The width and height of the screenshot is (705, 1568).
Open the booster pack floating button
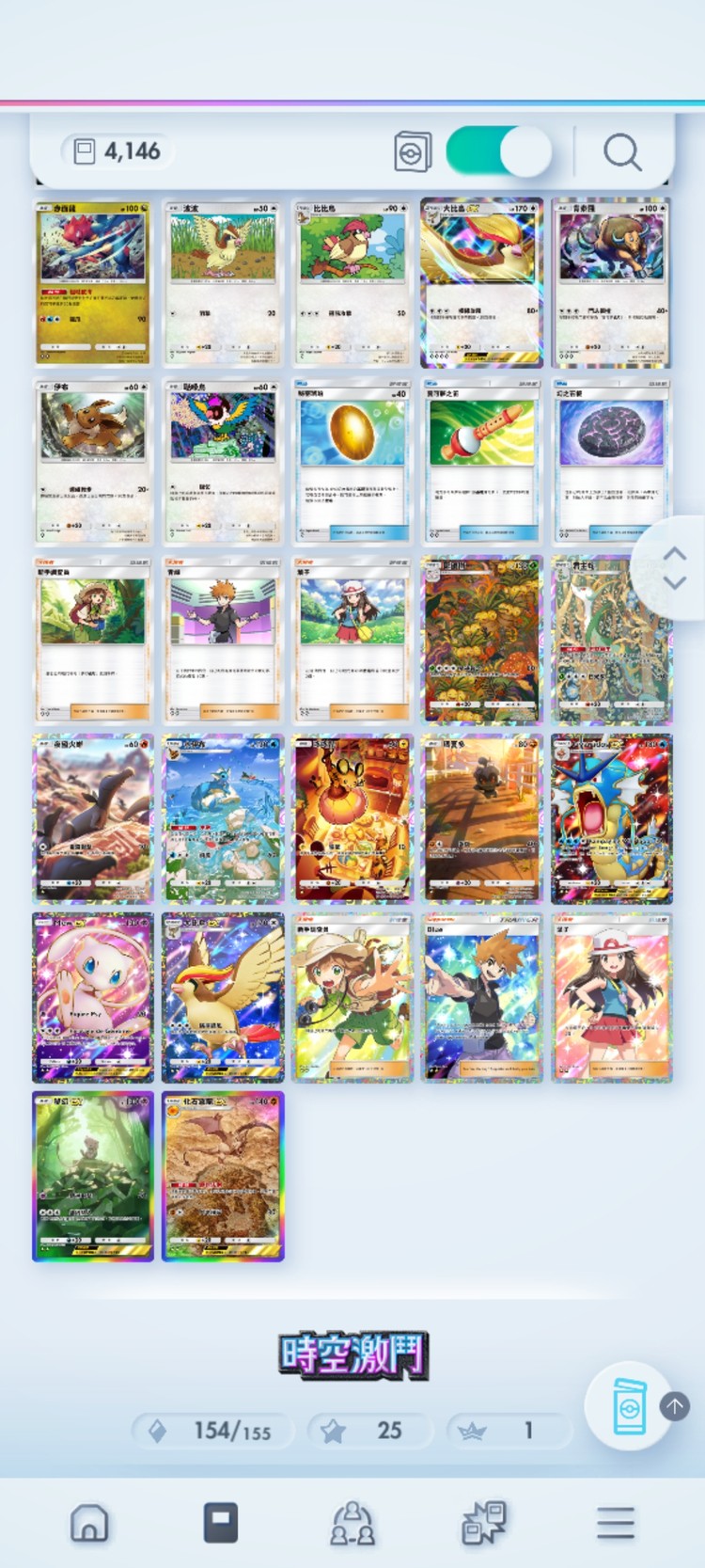pyautogui.click(x=629, y=1406)
